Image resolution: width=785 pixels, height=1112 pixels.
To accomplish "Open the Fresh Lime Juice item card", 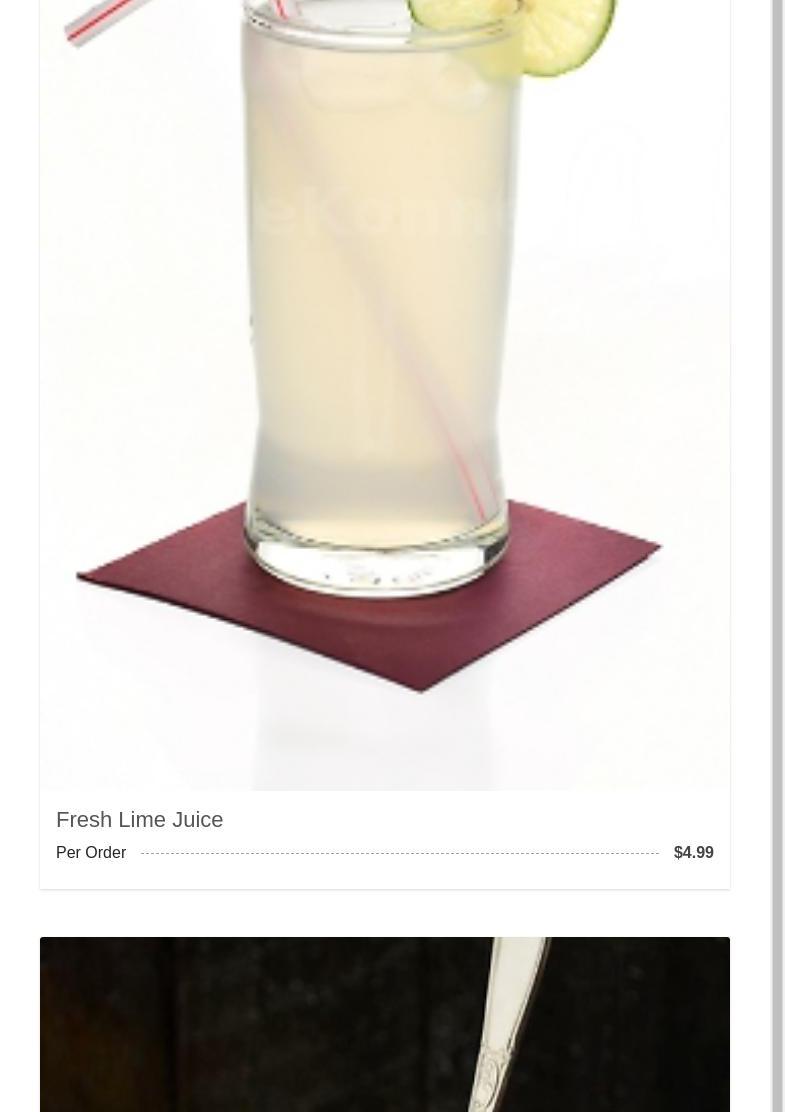I will [x=139, y=819].
